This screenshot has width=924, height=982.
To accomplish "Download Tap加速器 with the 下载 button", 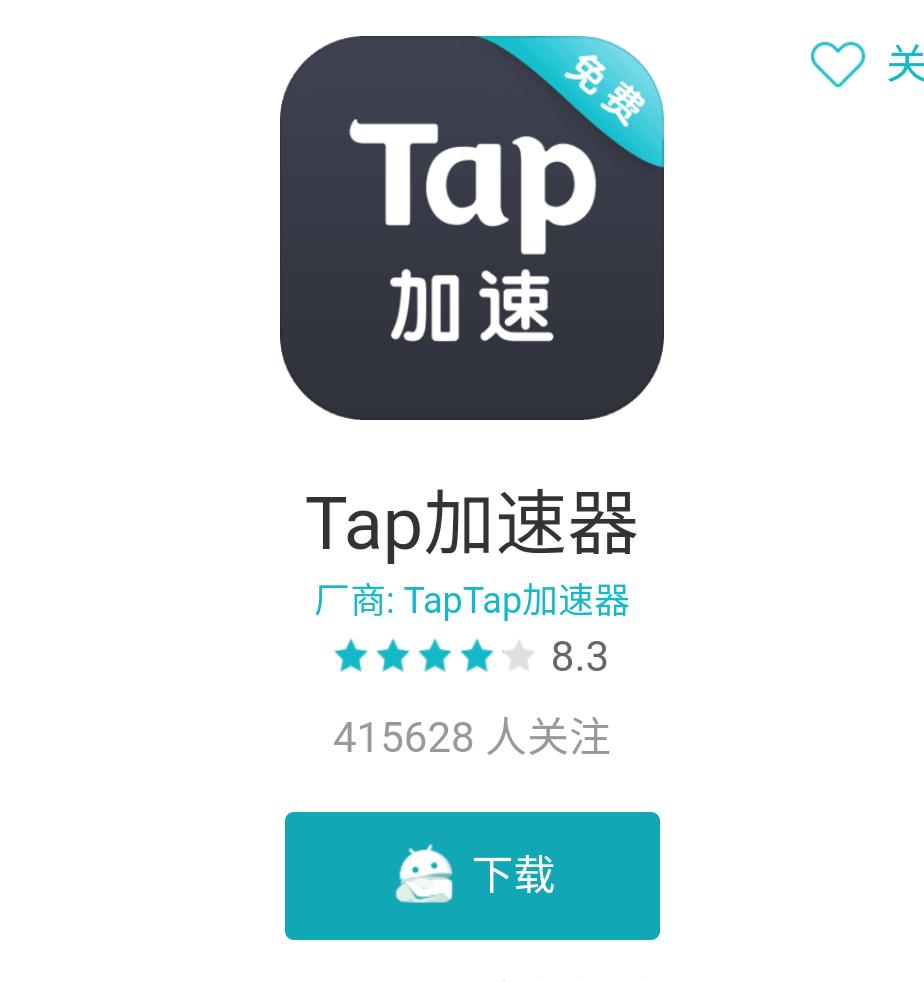I will pyautogui.click(x=472, y=875).
